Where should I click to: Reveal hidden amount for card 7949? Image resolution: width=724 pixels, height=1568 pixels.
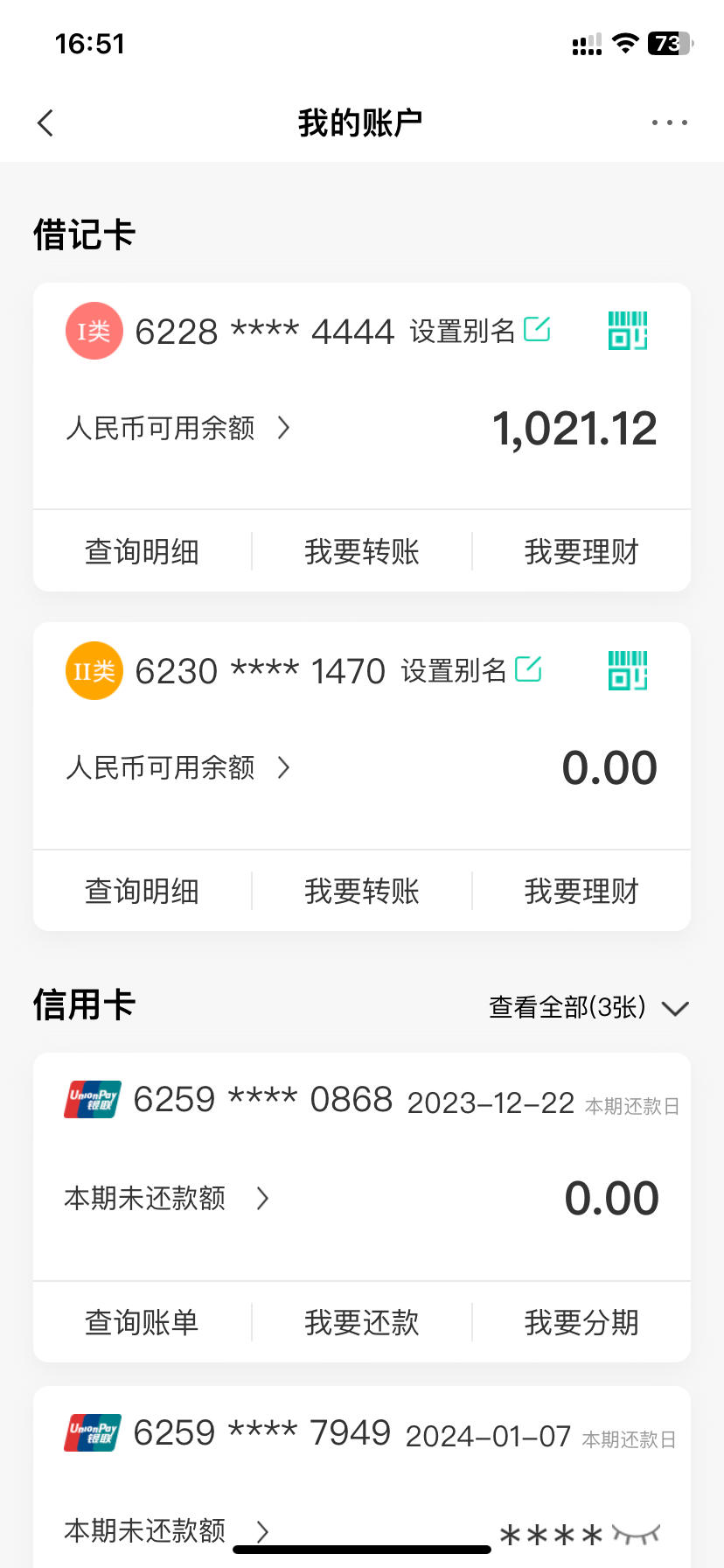[636, 1533]
